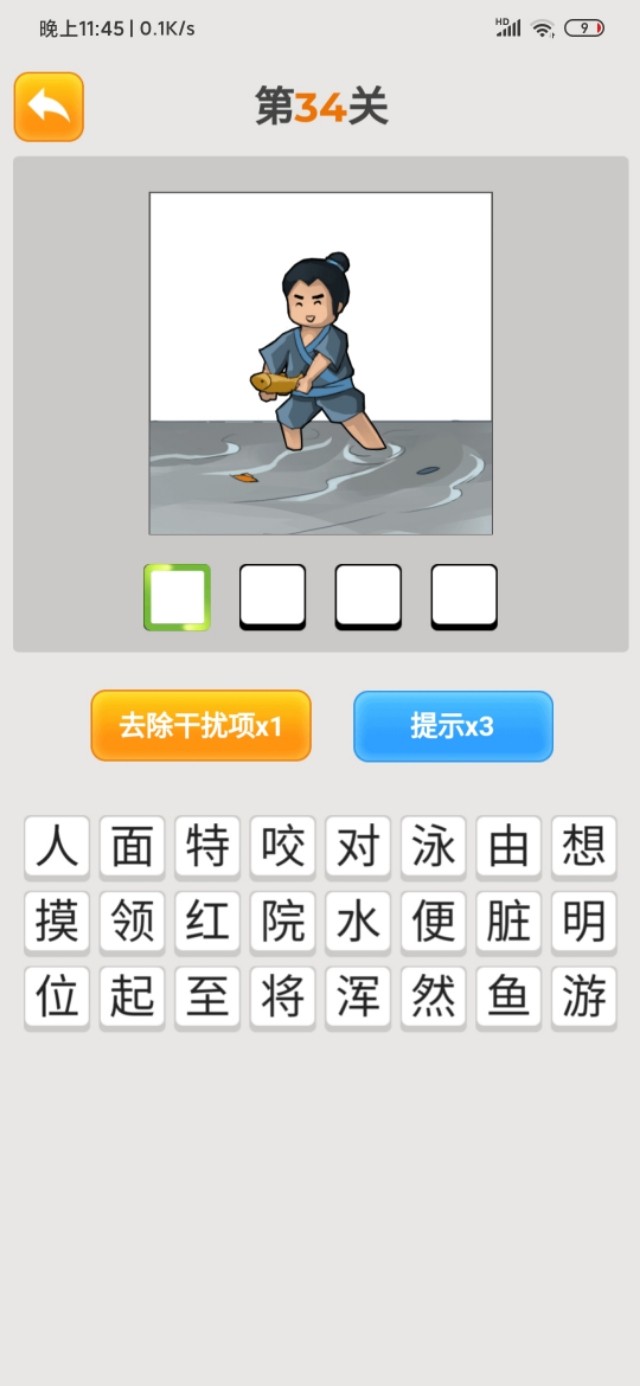This screenshot has height=1386, width=640.
Task: Choose the character 然
Action: (x=433, y=997)
